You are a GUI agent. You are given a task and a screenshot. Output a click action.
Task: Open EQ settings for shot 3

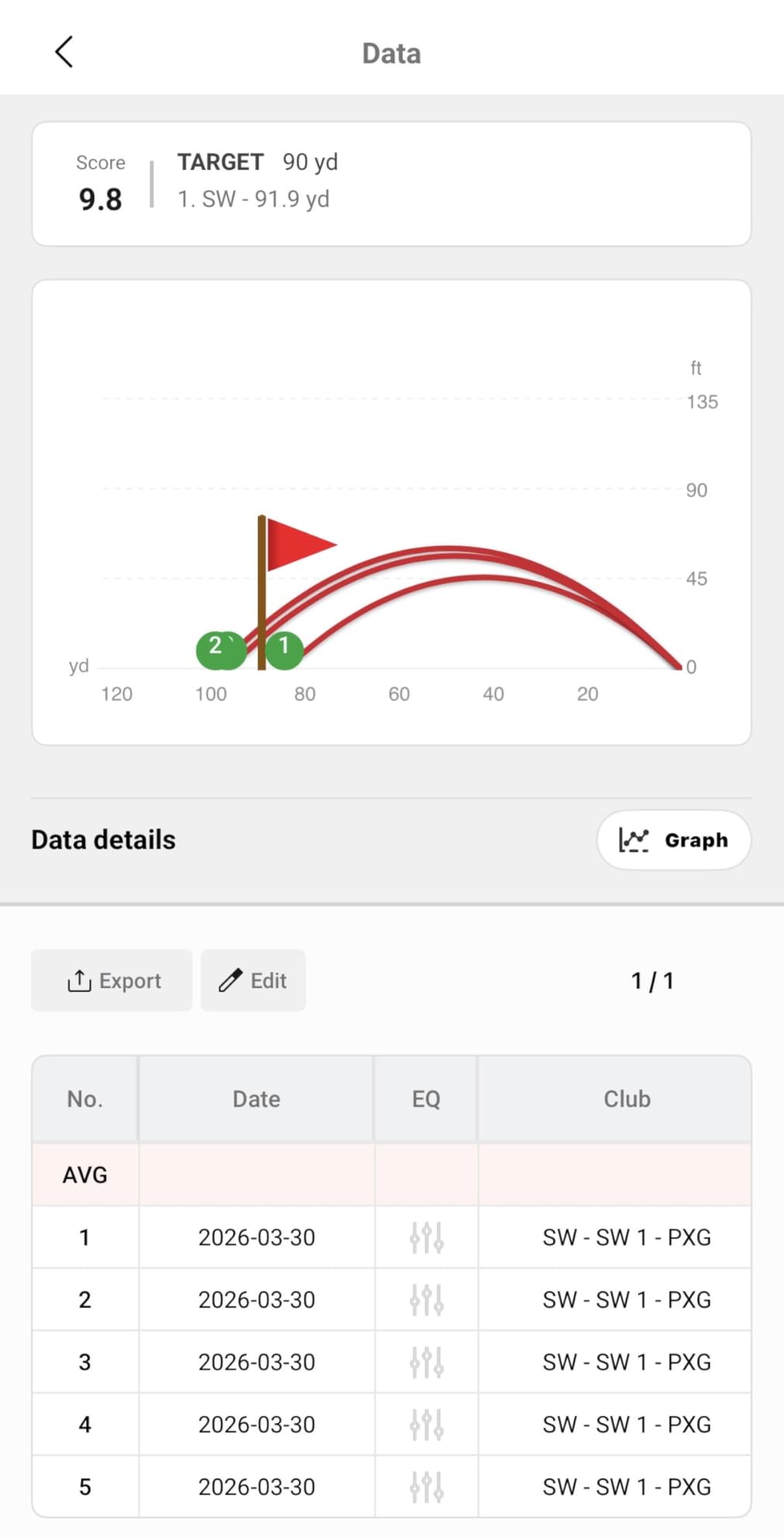(426, 1362)
